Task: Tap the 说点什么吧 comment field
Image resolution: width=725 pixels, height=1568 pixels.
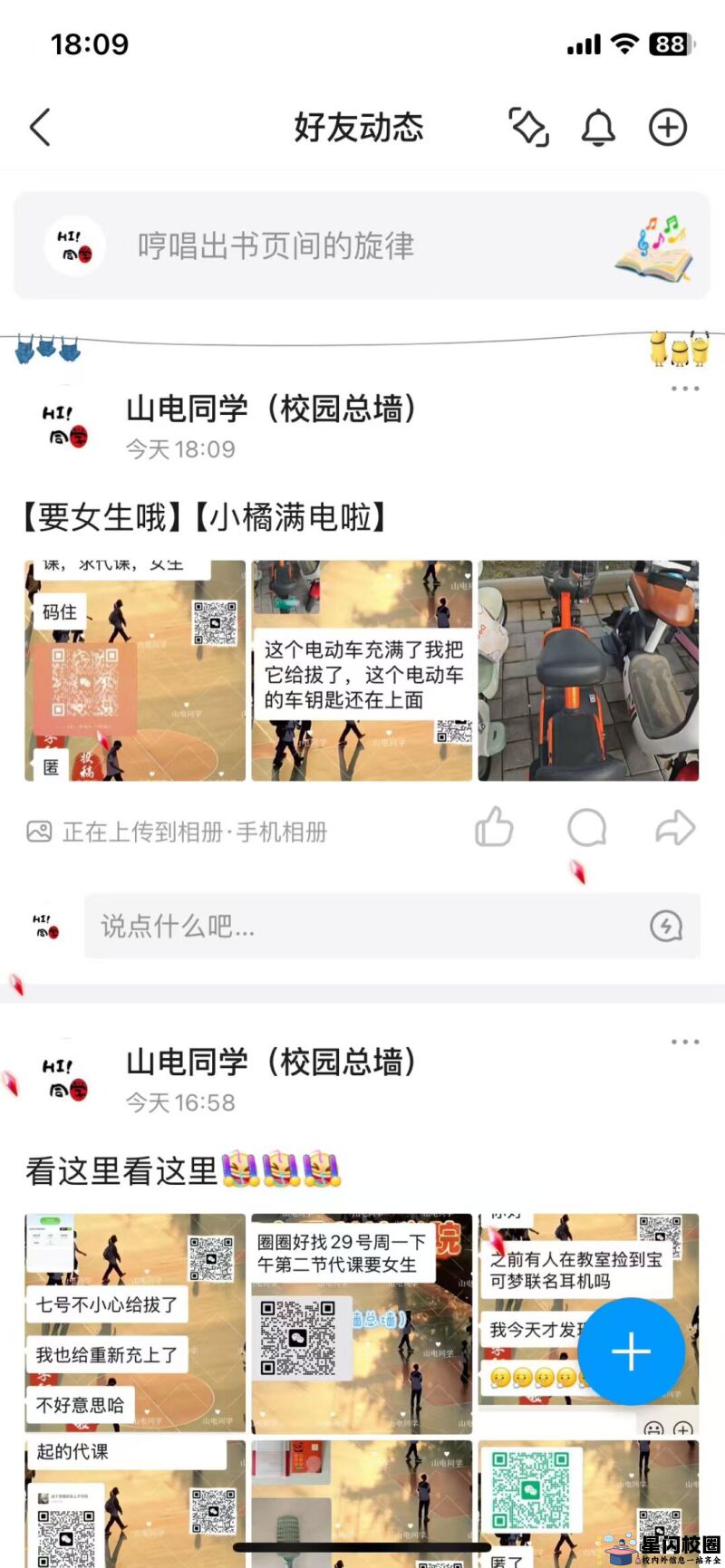Action: click(x=362, y=926)
